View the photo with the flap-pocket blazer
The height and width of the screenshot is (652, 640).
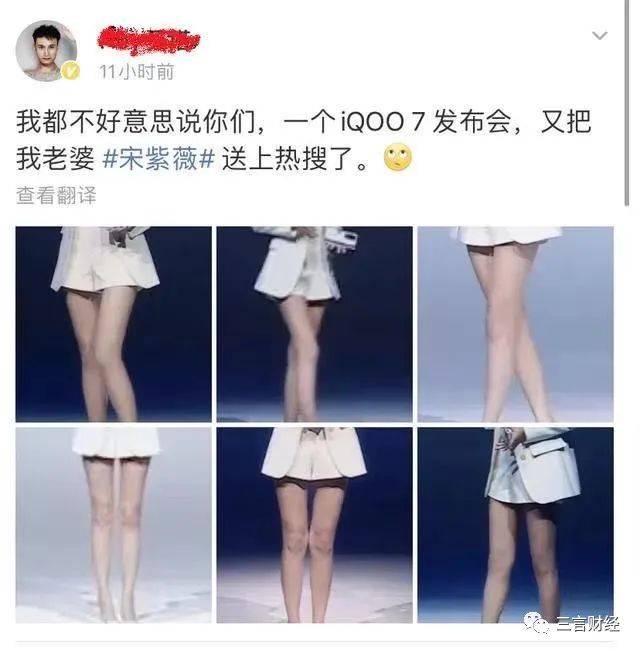point(515,524)
